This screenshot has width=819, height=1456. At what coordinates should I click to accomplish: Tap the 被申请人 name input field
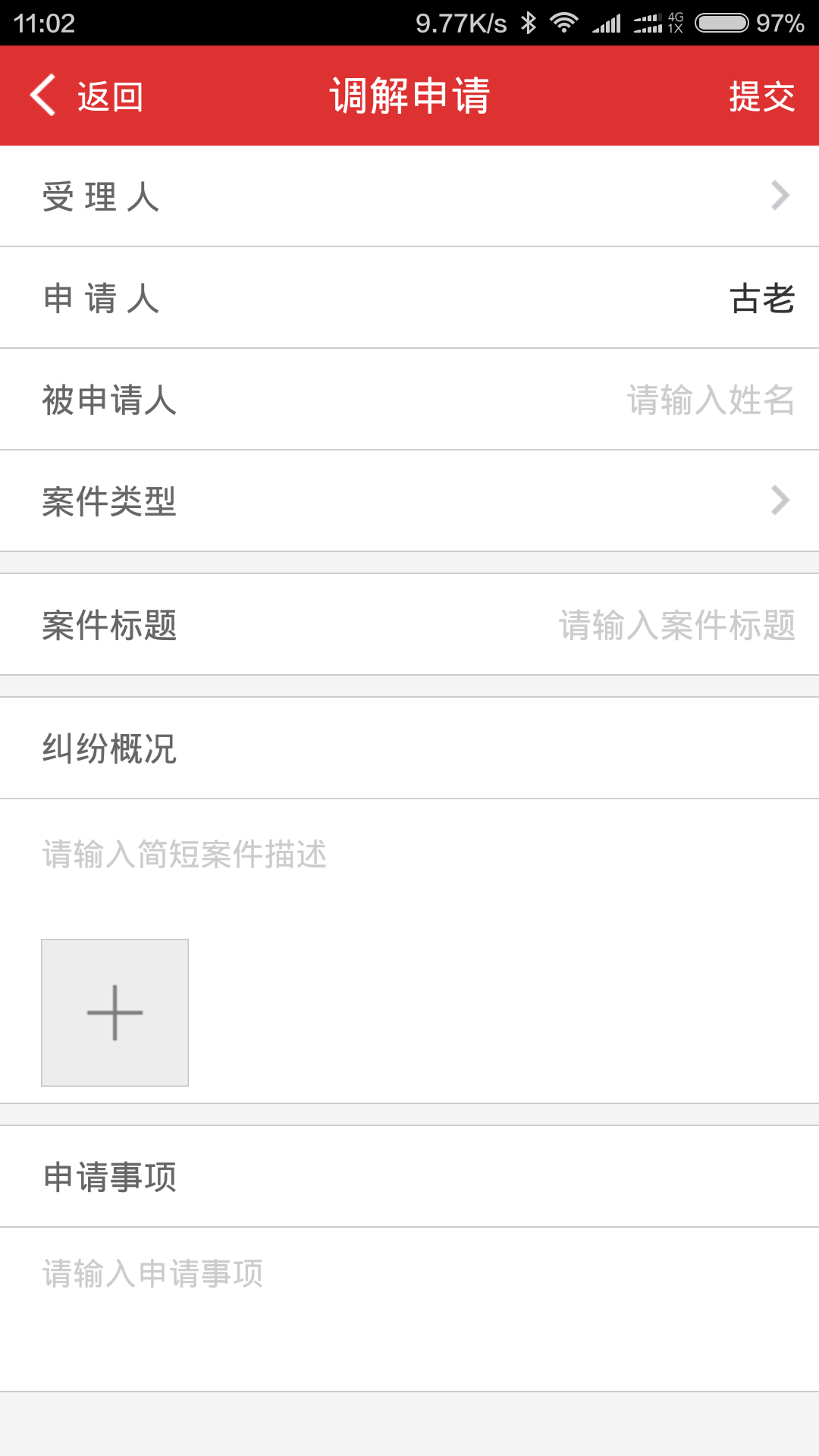tap(711, 400)
